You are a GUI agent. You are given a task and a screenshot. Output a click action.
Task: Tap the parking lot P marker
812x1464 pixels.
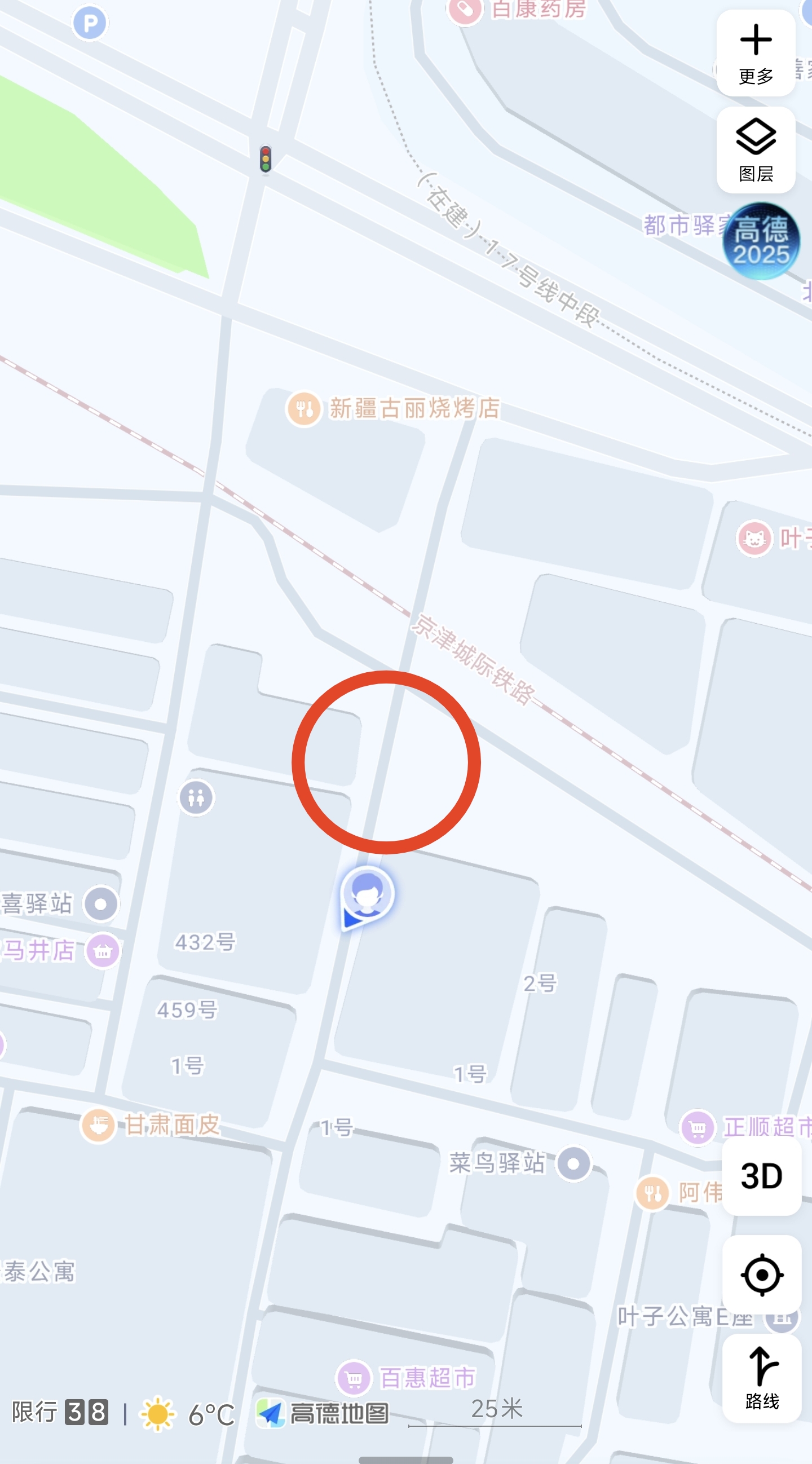(x=90, y=23)
